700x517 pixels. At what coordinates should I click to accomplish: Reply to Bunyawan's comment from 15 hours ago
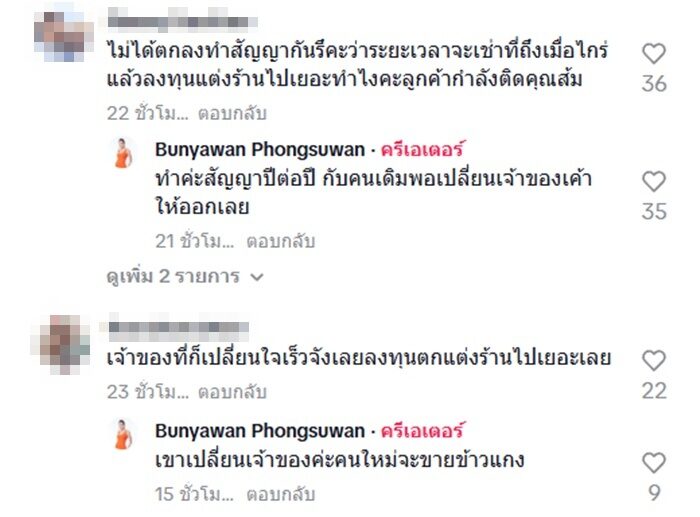tap(281, 494)
